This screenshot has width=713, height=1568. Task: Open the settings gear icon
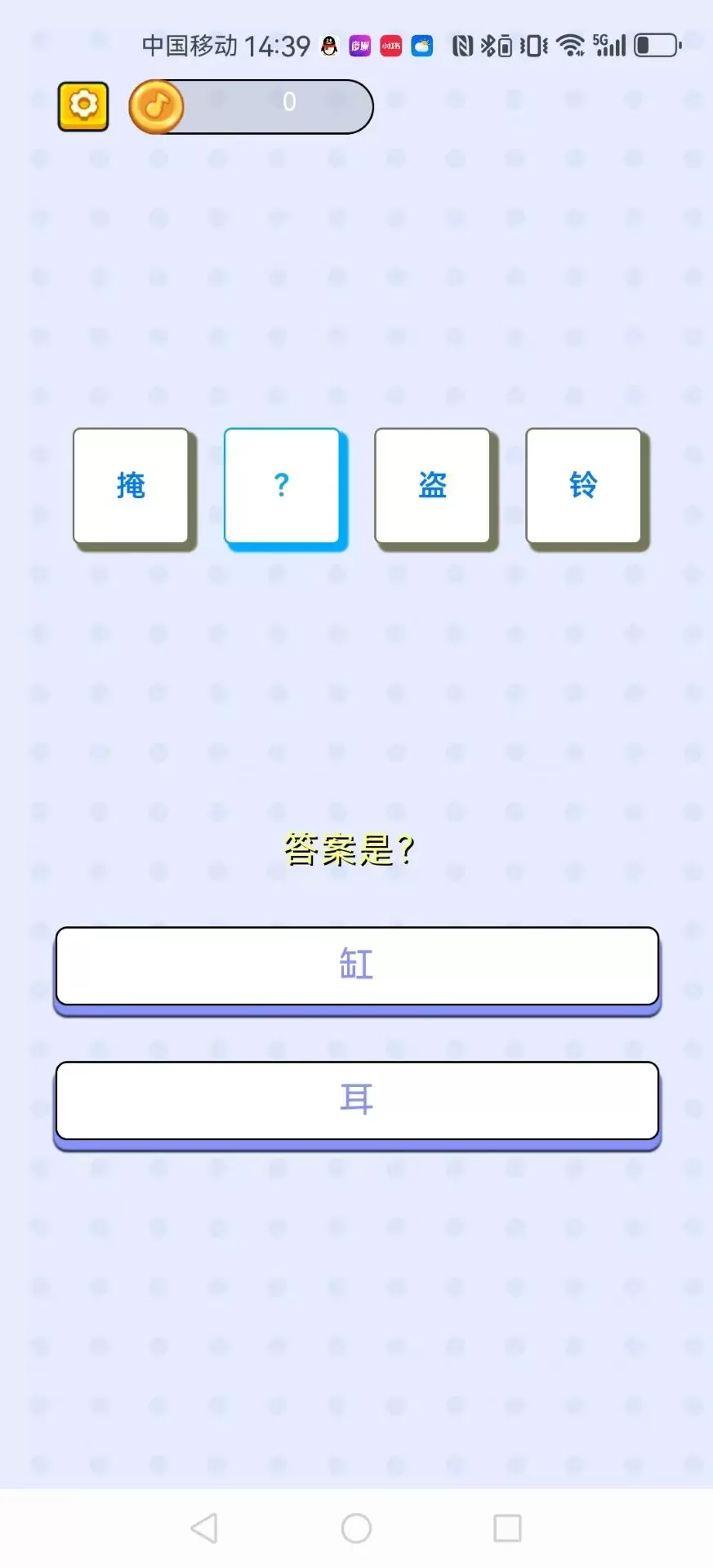coord(83,106)
